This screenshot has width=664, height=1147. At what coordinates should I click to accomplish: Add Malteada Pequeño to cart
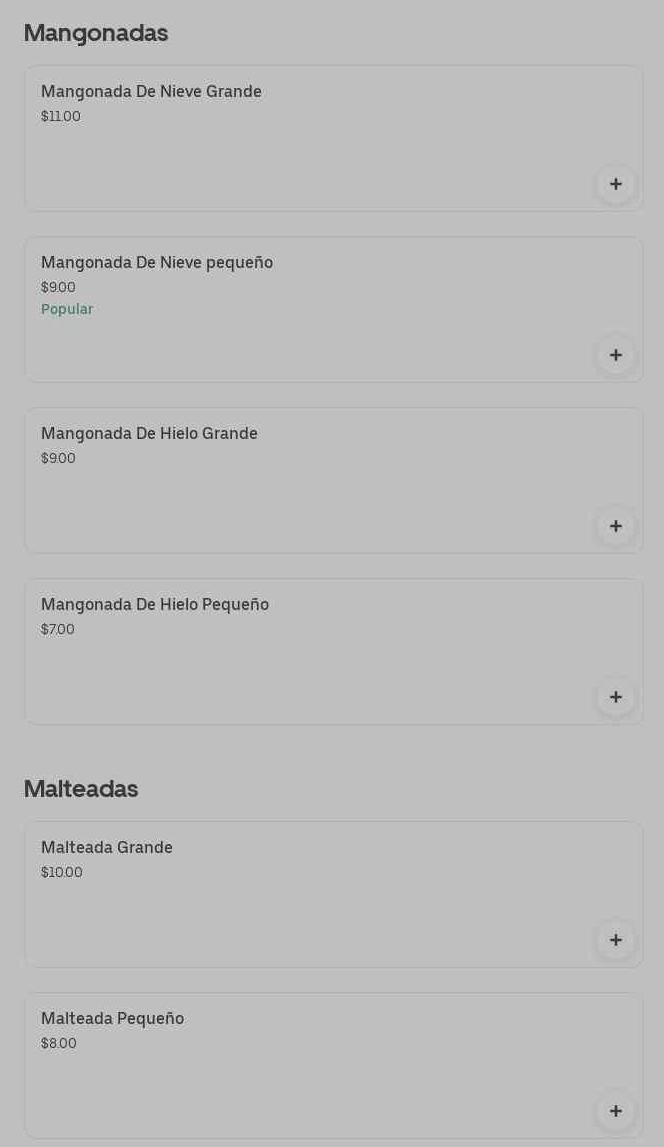coord(615,1111)
